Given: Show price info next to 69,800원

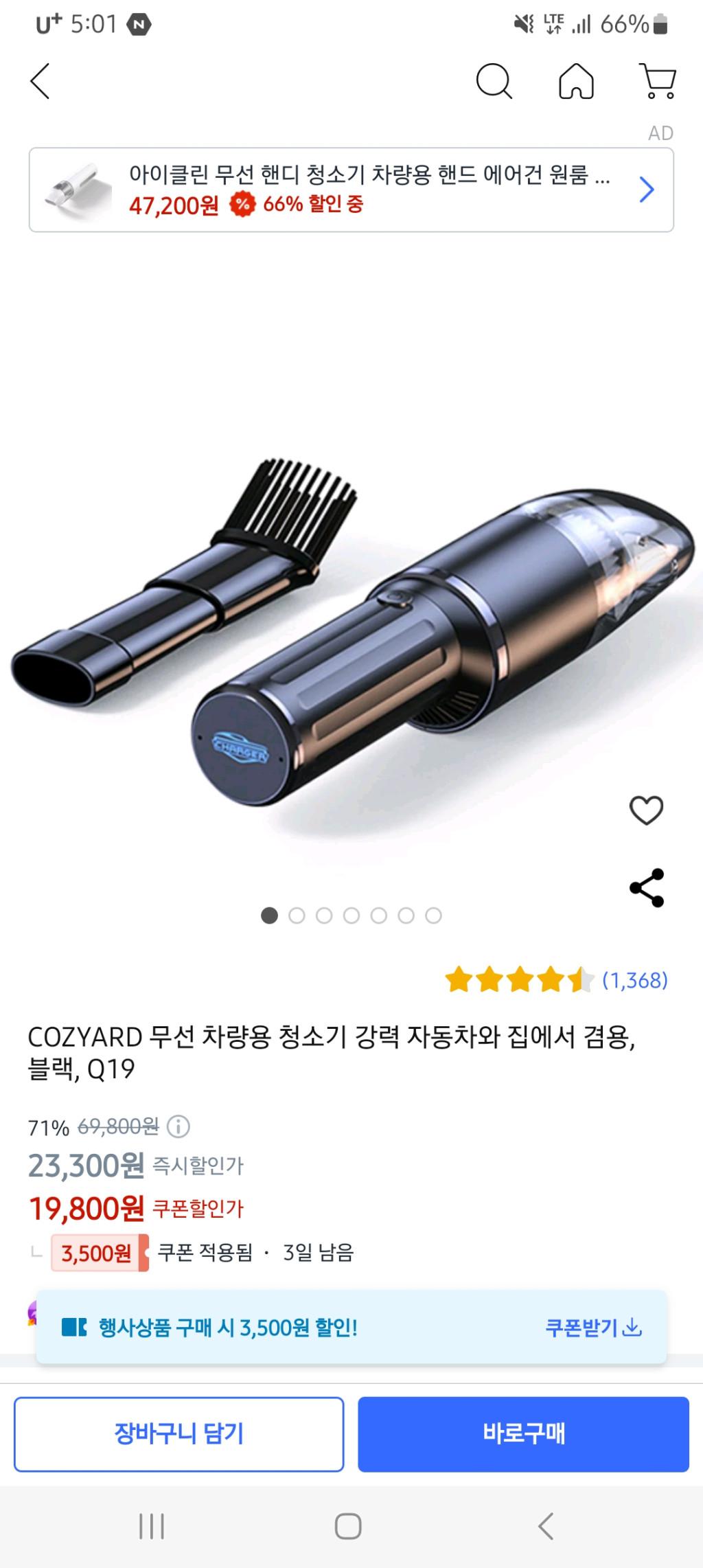Looking at the screenshot, I should pos(178,1127).
